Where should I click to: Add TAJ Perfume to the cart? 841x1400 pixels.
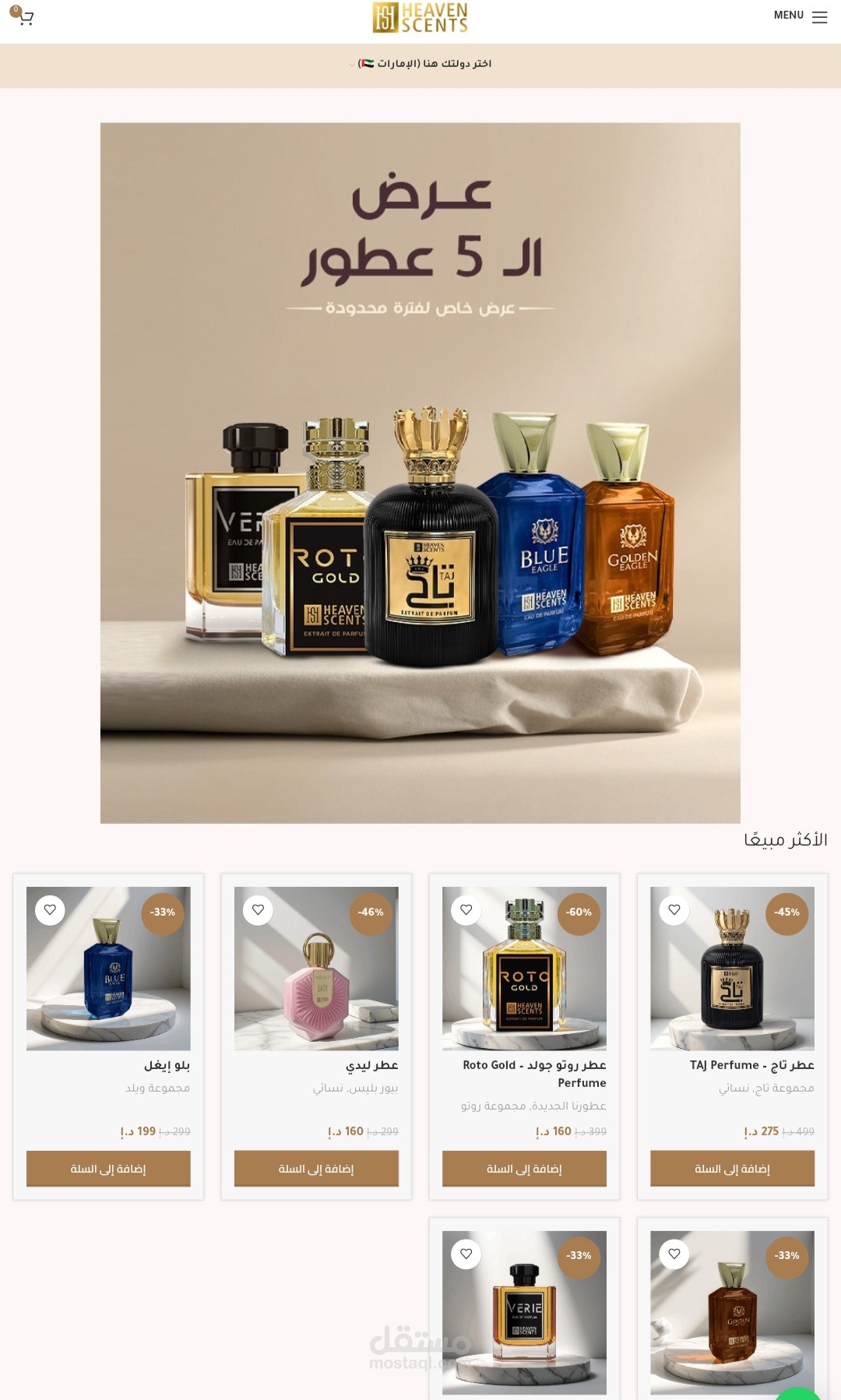pyautogui.click(x=733, y=1169)
